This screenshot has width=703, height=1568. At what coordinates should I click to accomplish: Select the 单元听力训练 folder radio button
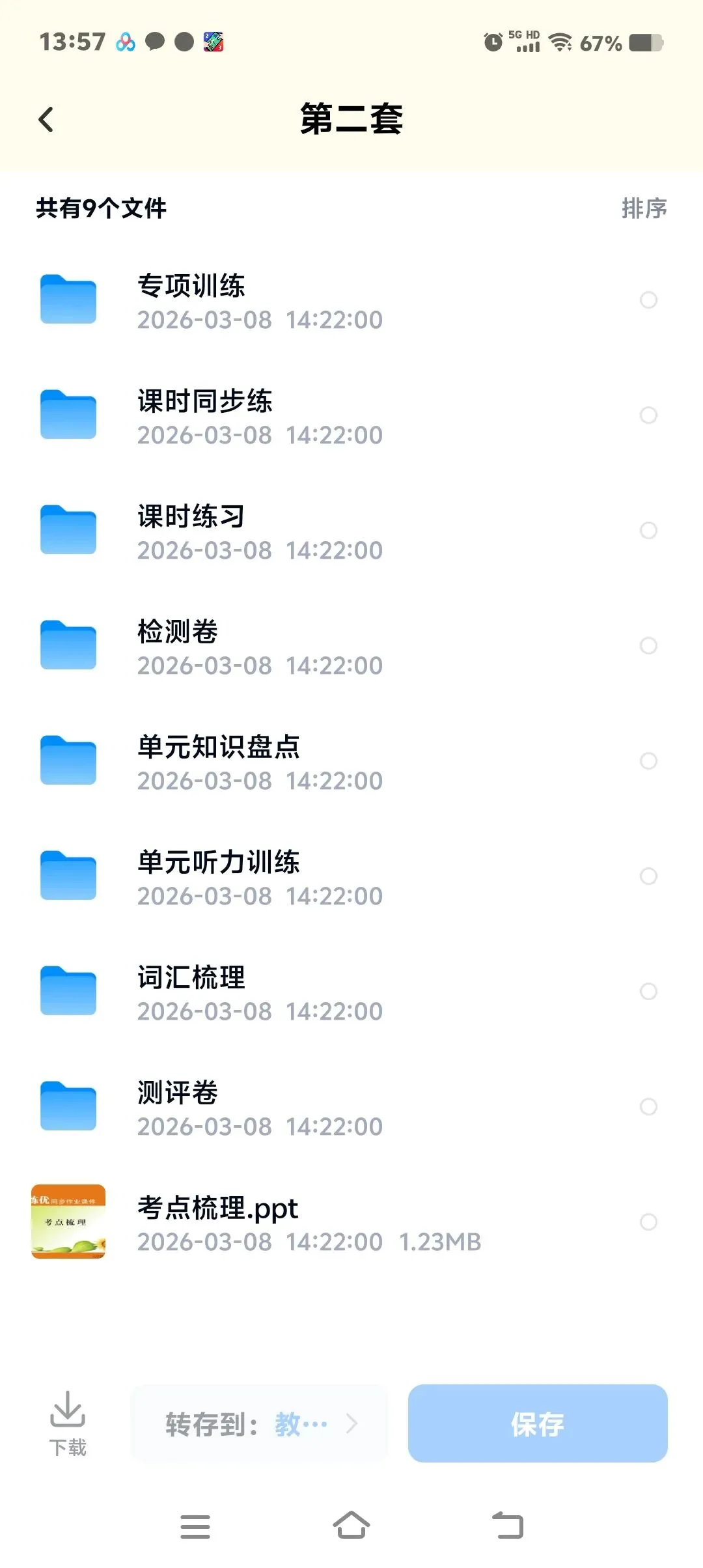(648, 876)
